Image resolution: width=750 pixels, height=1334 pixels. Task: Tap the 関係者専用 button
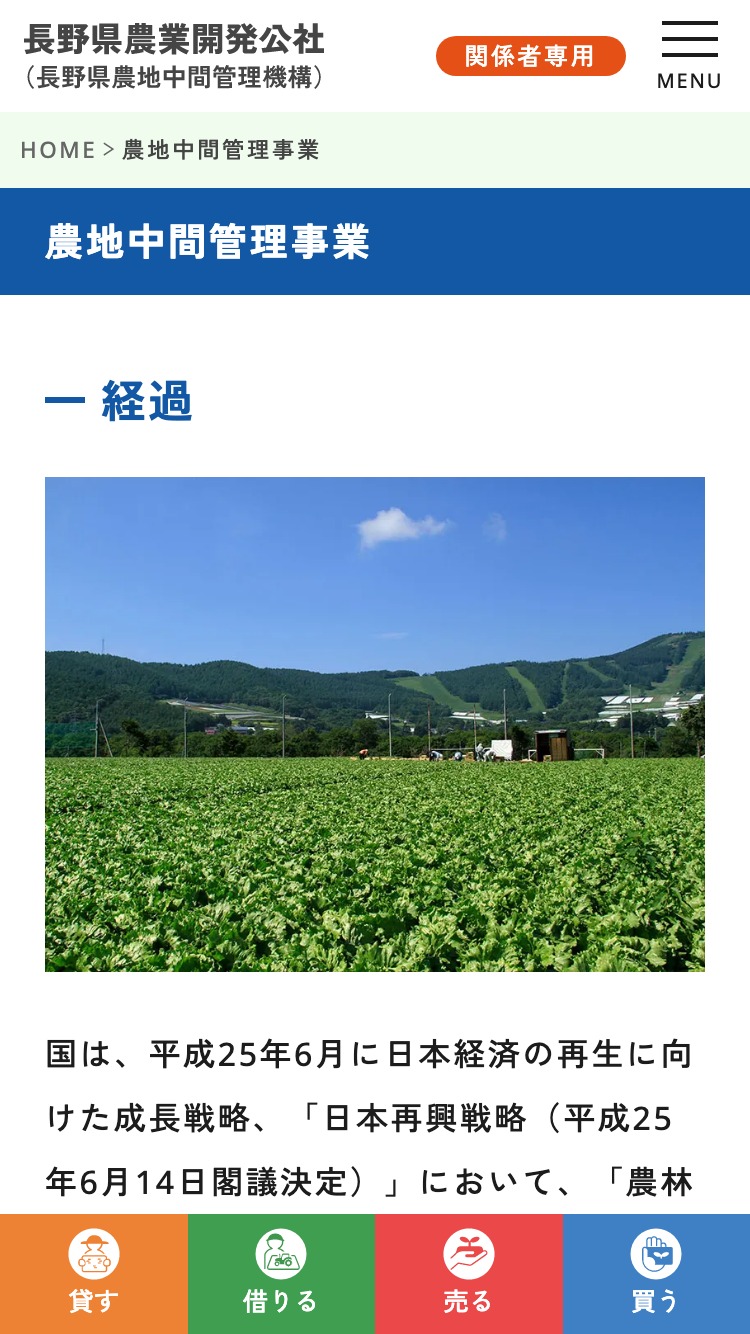tap(530, 56)
